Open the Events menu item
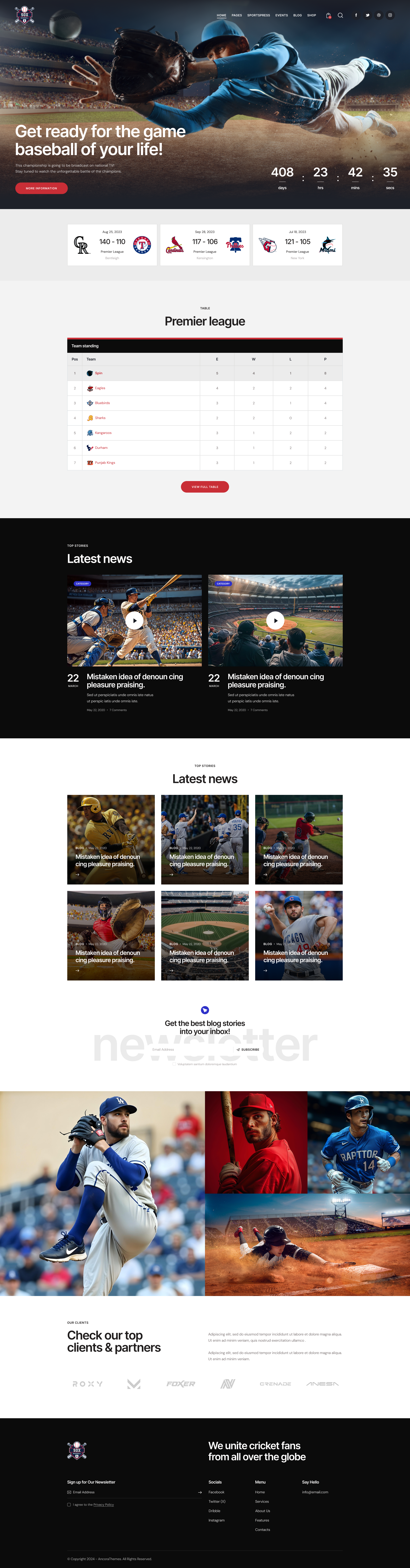The image size is (410, 1568). click(x=281, y=15)
